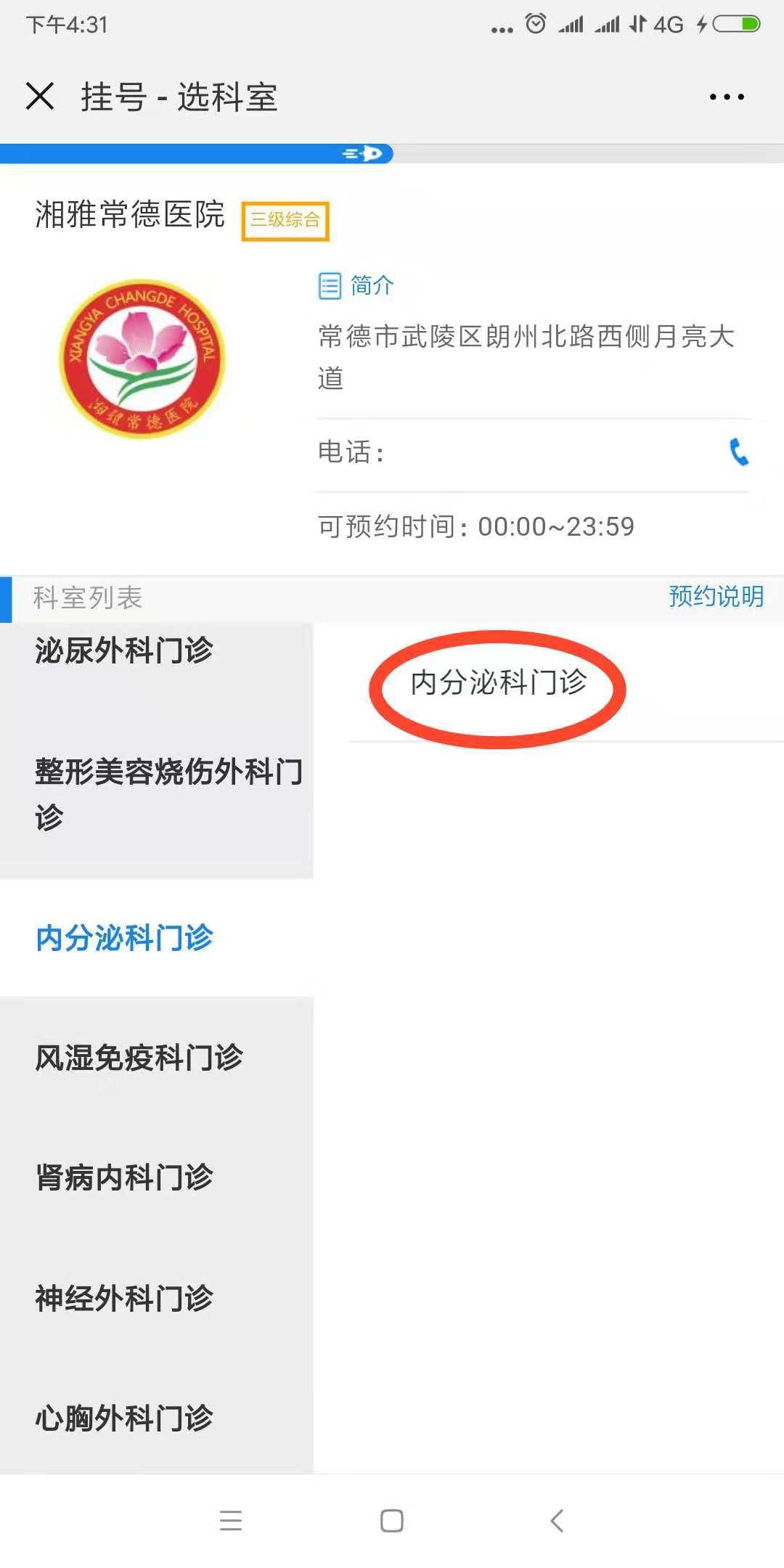Select 风湿免疫科门诊 department
The image size is (784, 1568).
tap(139, 1058)
